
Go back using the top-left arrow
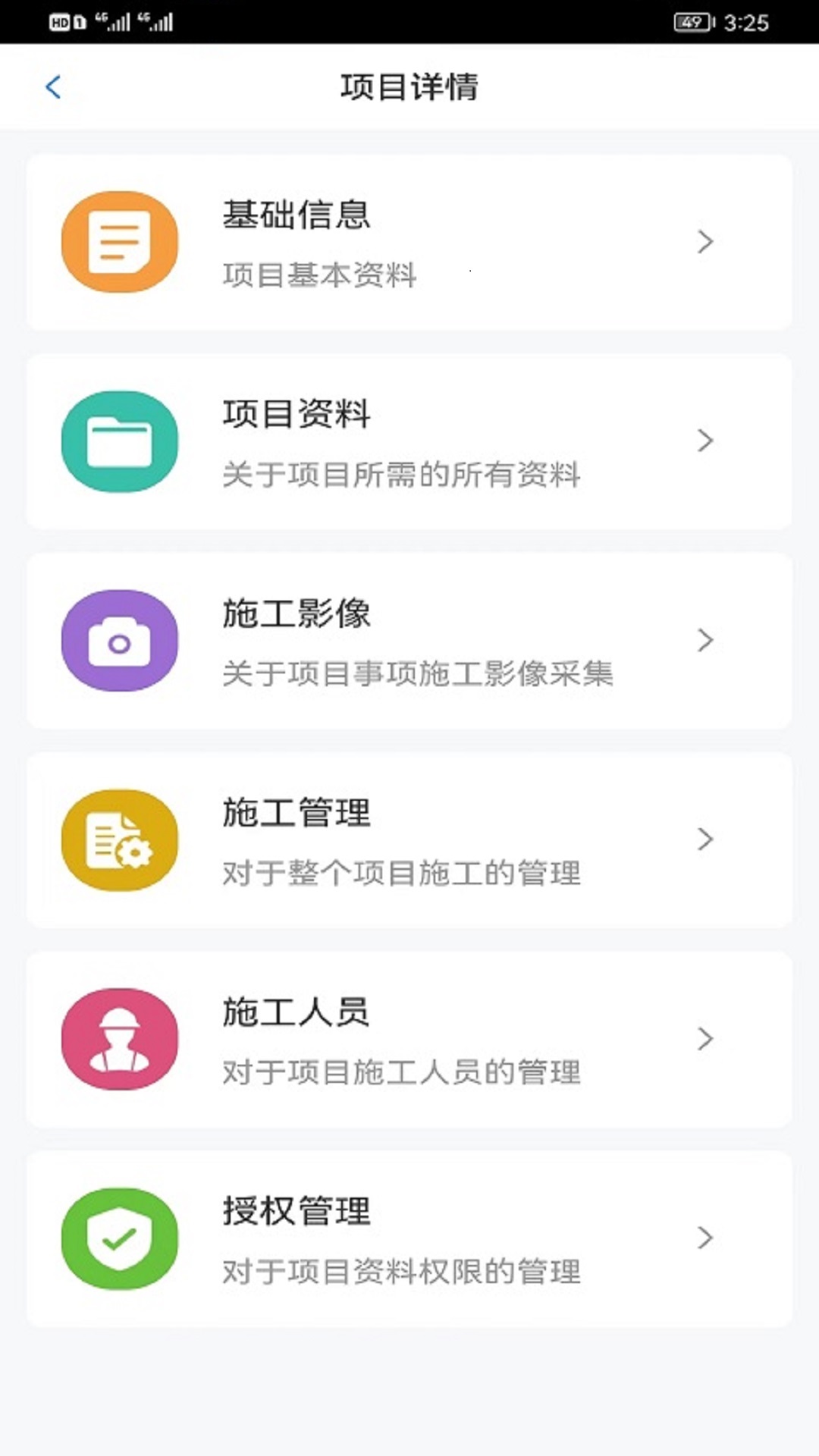[x=53, y=87]
